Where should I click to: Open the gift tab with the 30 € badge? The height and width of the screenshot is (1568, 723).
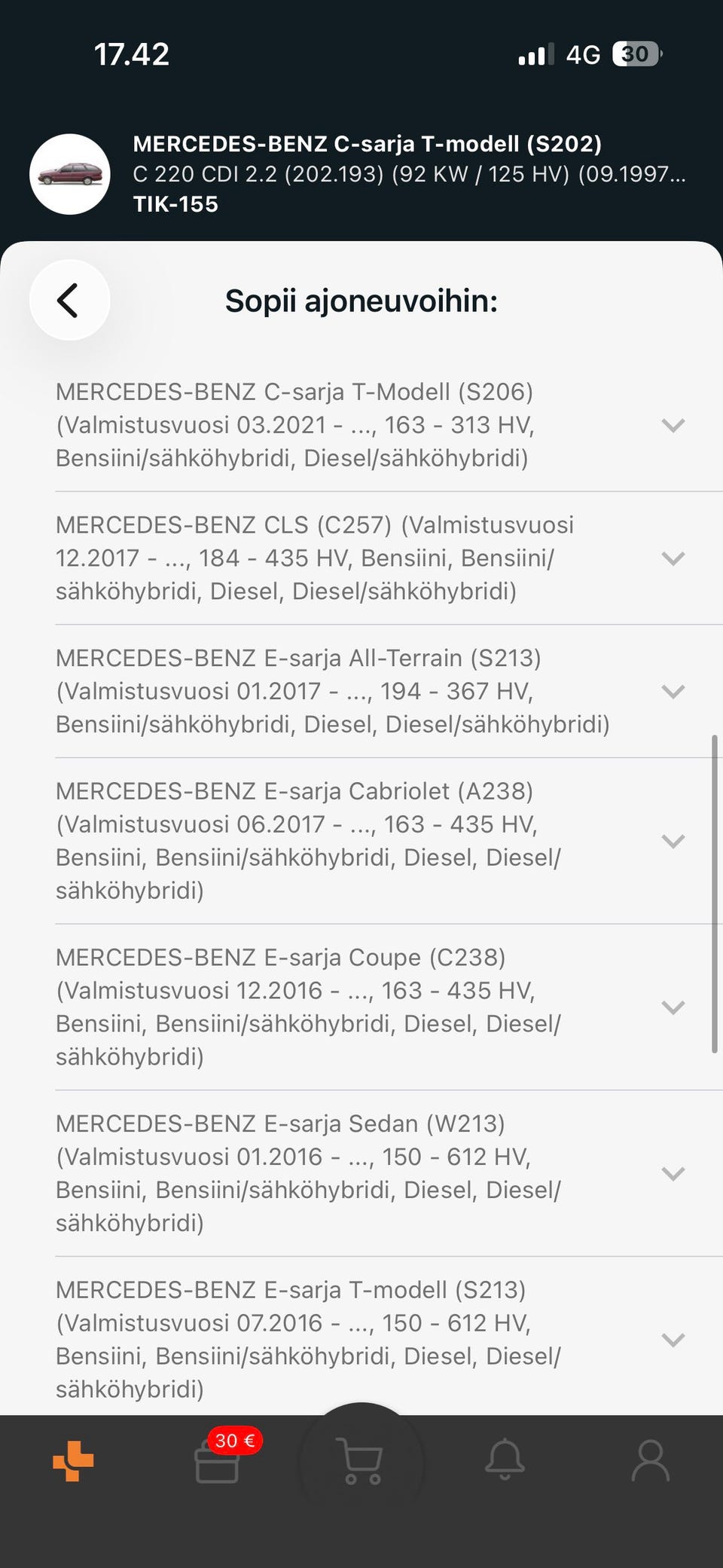tap(218, 1463)
